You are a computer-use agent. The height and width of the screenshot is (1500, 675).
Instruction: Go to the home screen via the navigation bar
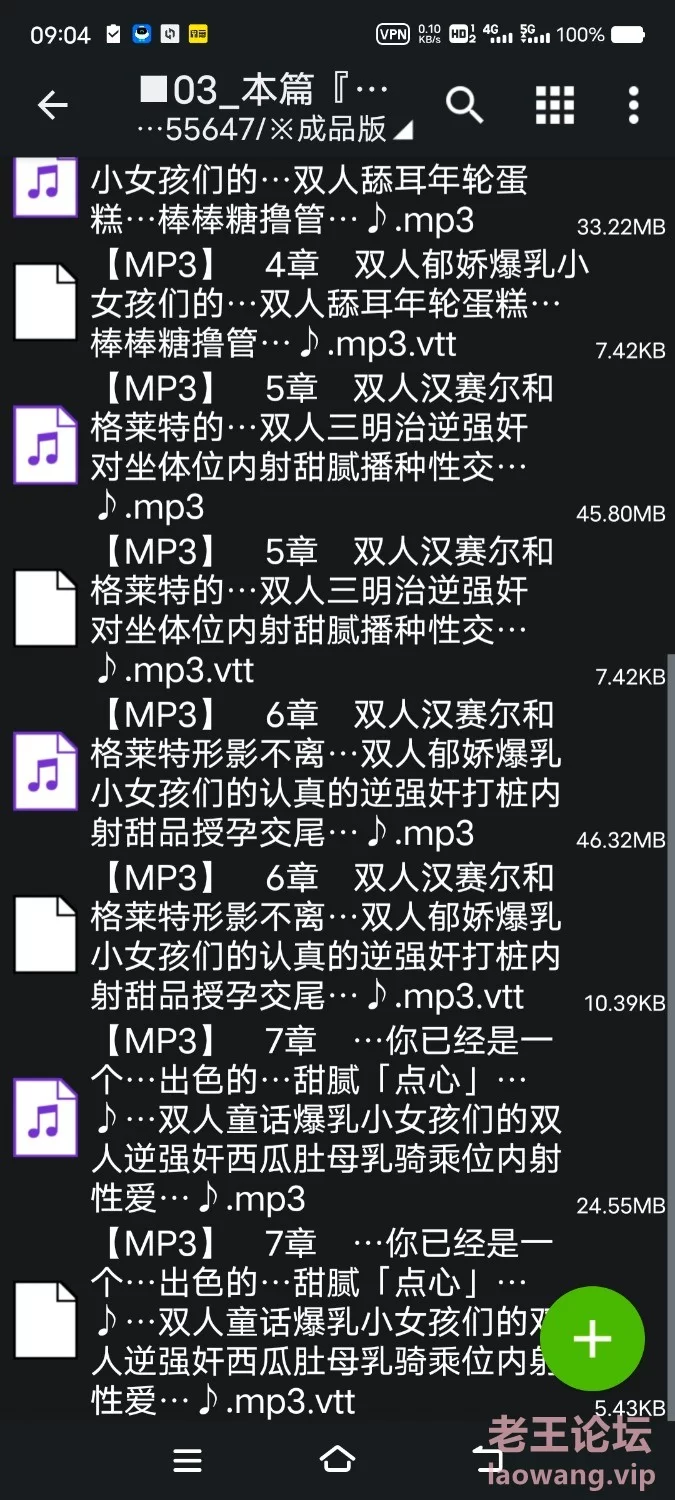point(337,1460)
